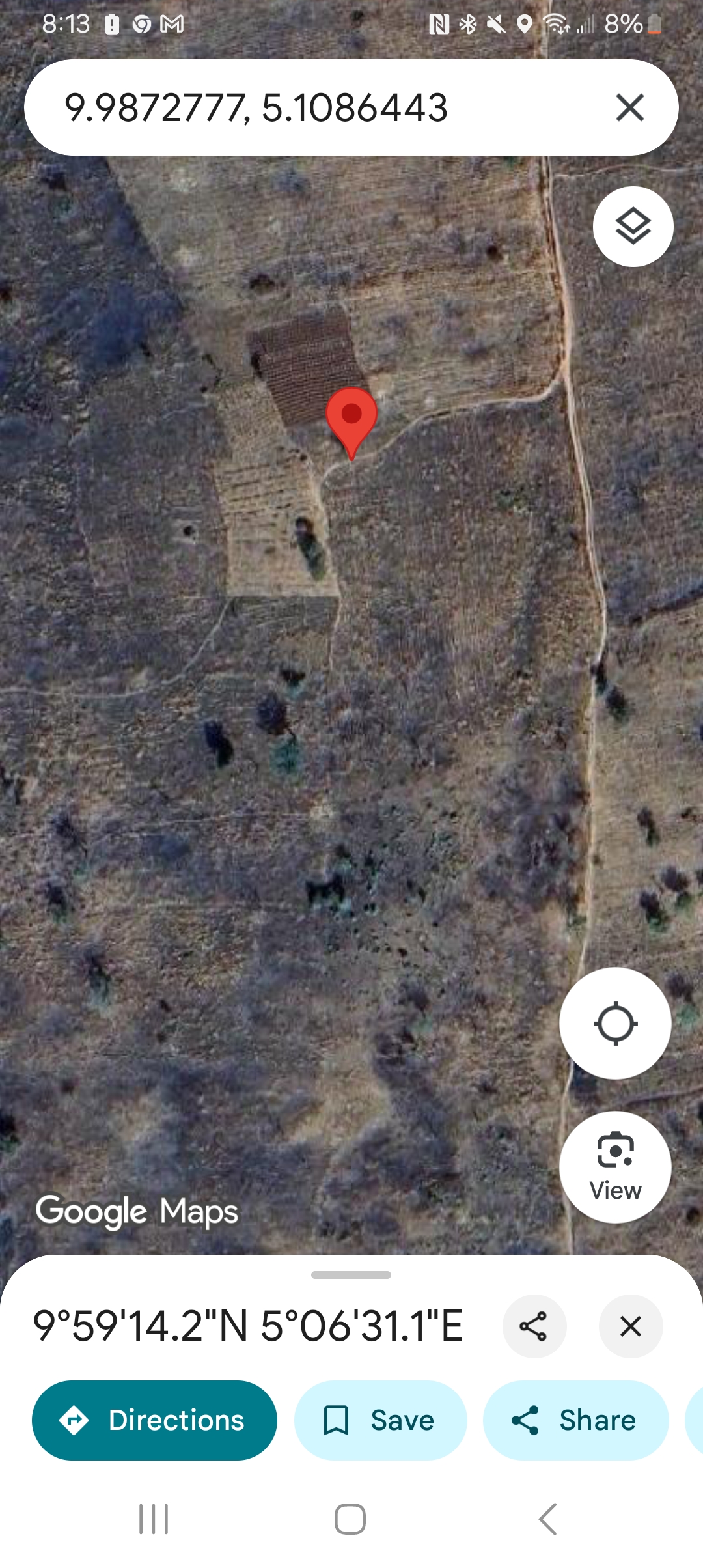Center map on my current location

pos(615,1024)
